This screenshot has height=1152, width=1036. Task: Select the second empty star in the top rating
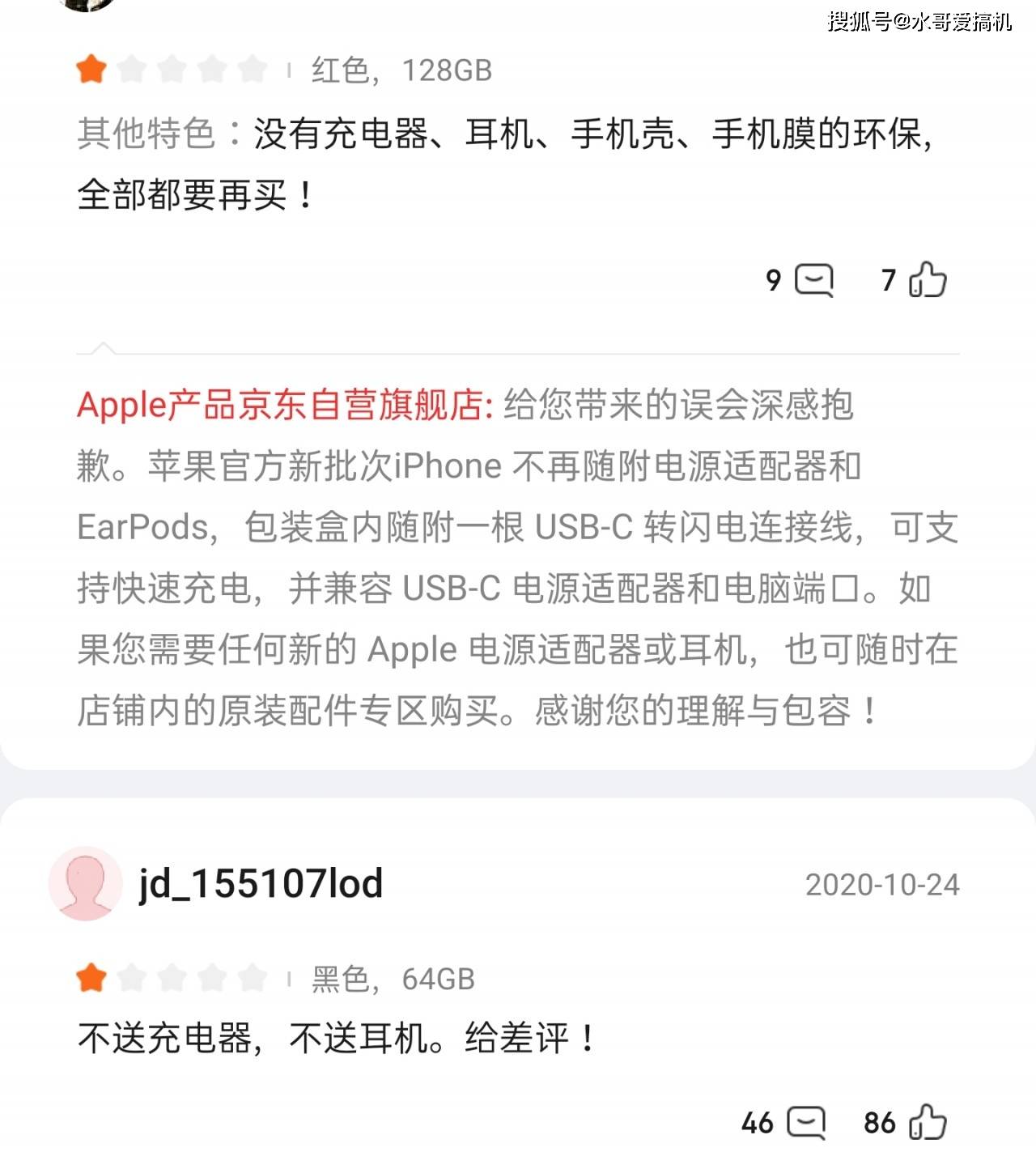click(x=132, y=67)
